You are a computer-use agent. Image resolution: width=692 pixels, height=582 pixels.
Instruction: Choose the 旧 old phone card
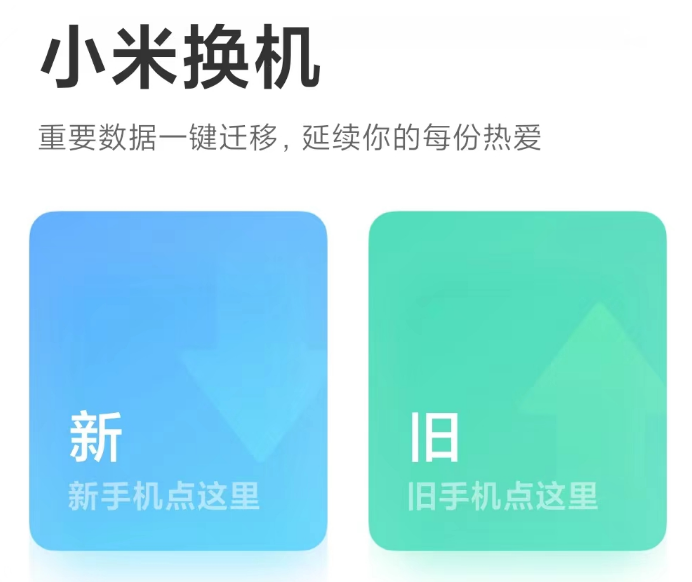click(x=517, y=381)
